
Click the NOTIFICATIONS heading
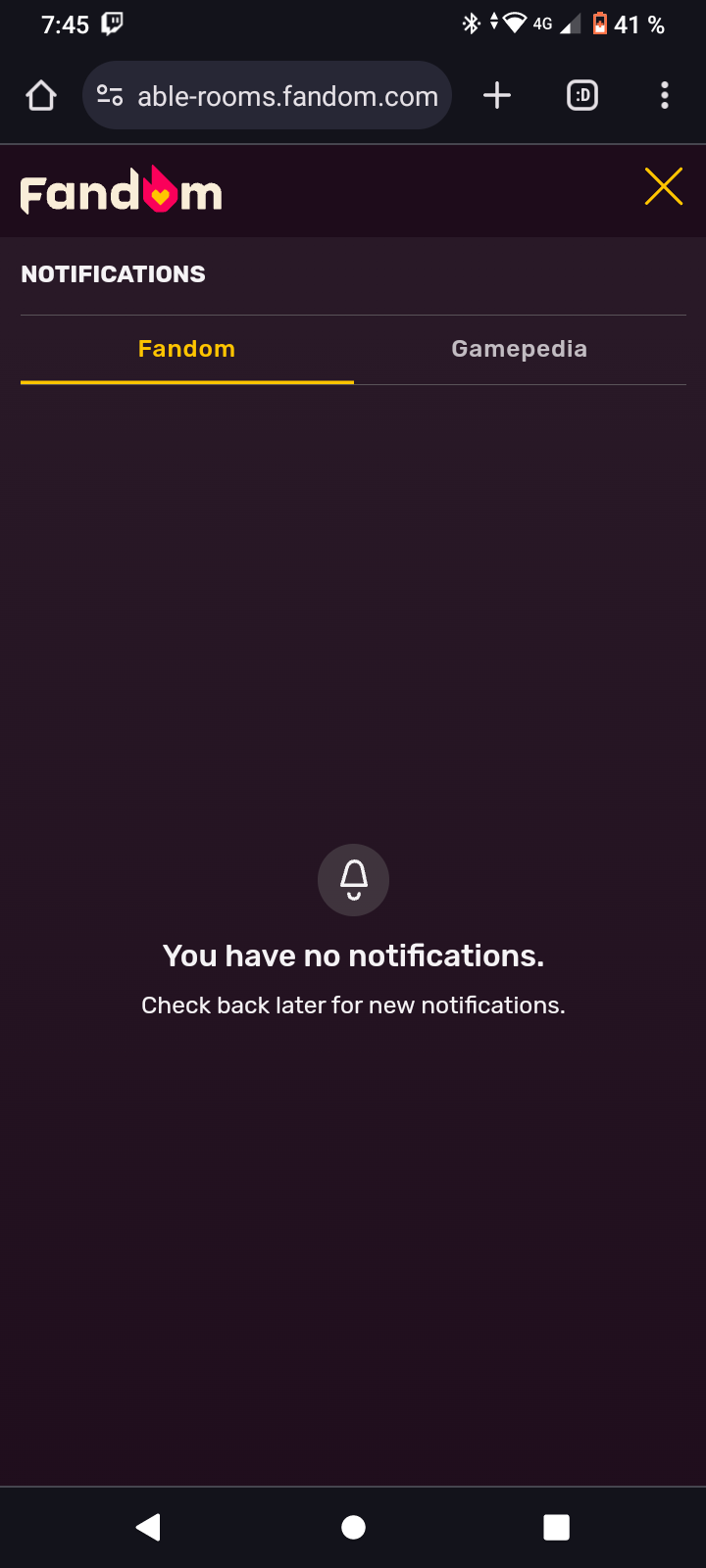[113, 273]
